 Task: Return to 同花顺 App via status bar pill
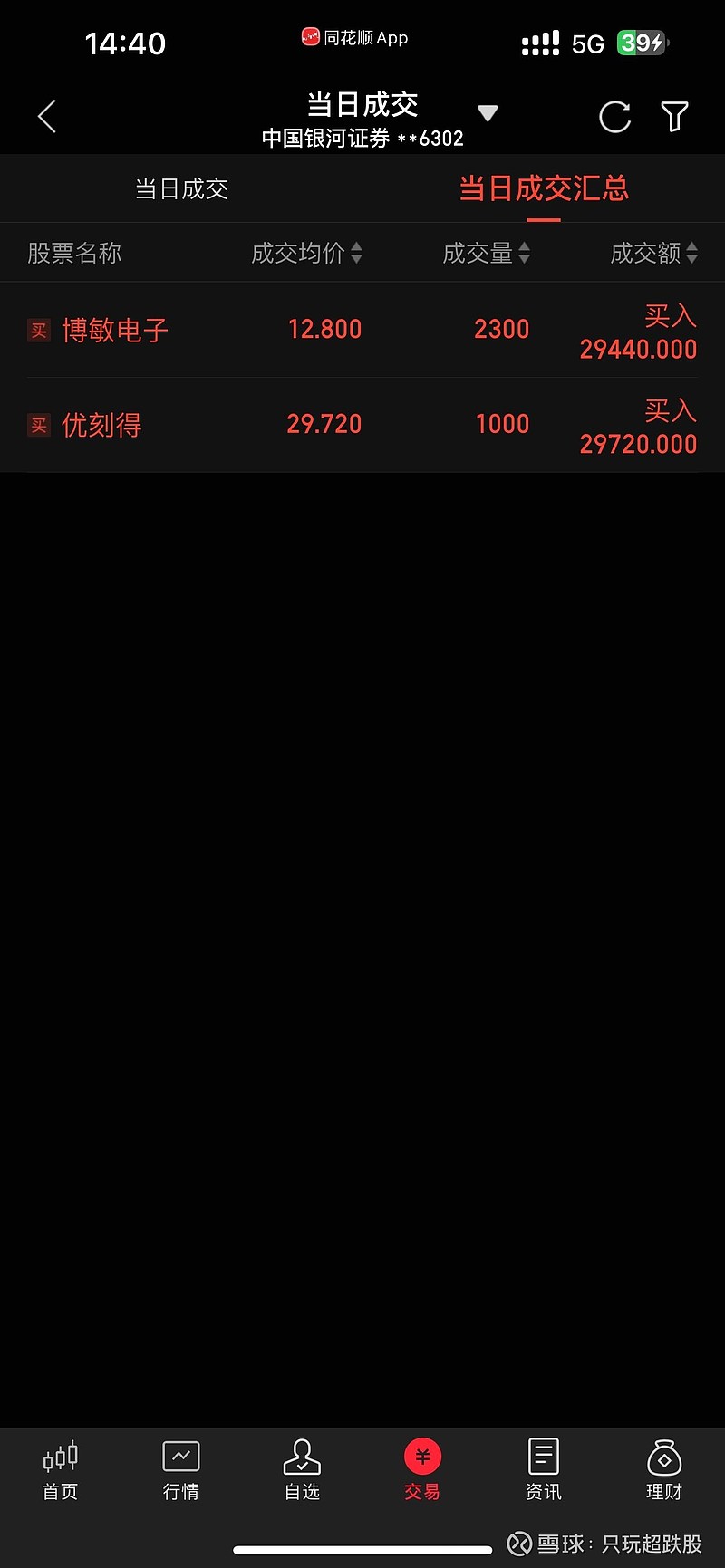pyautogui.click(x=355, y=38)
